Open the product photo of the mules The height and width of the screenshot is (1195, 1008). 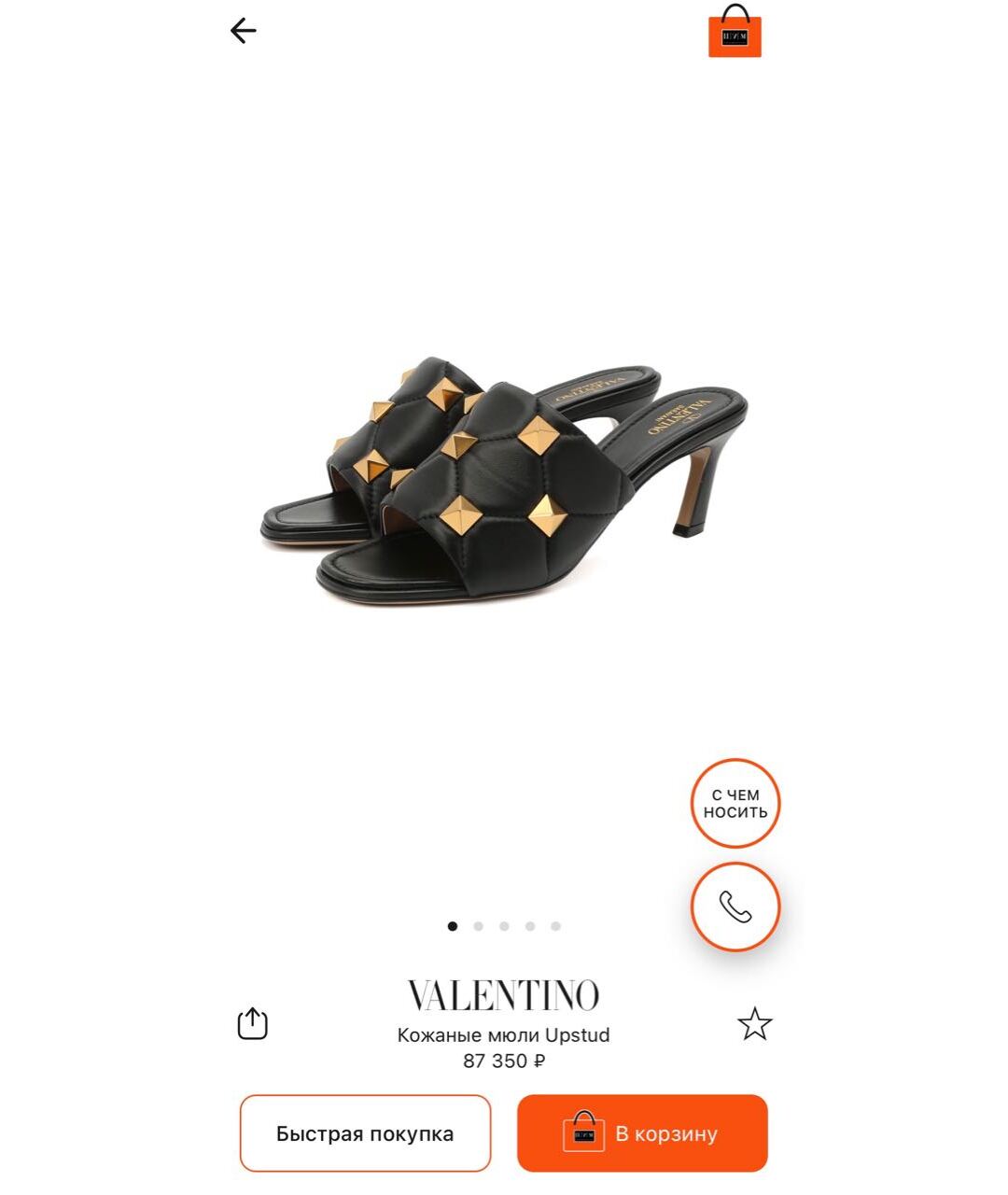504,476
